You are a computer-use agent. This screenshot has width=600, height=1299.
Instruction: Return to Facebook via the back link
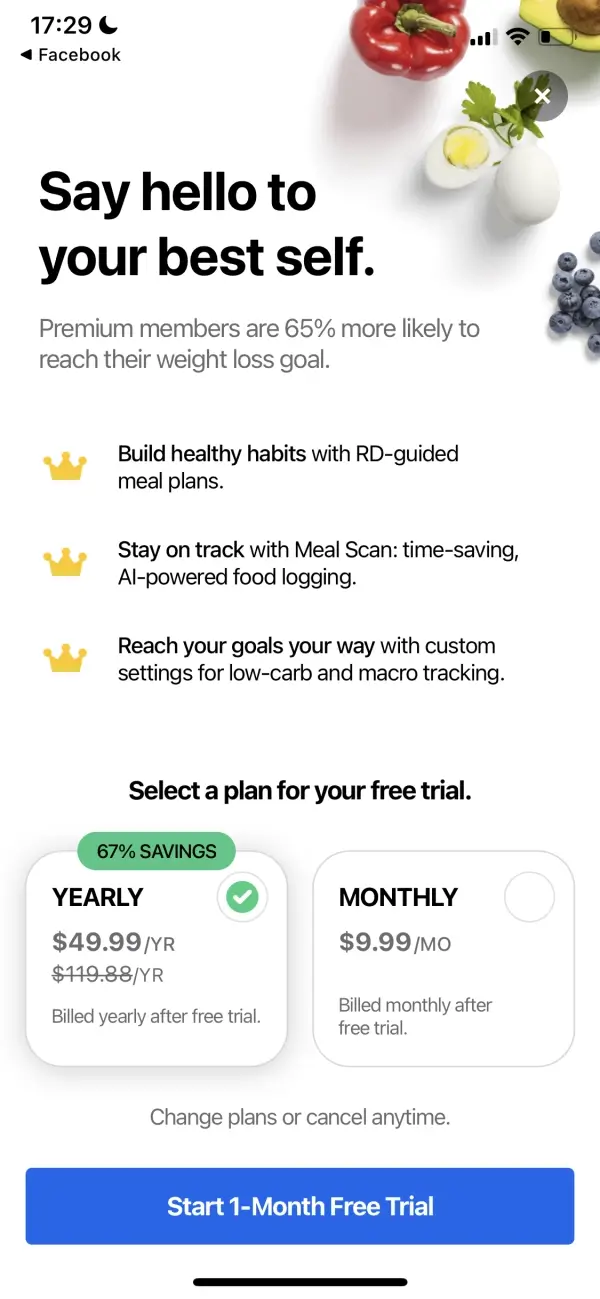(70, 55)
